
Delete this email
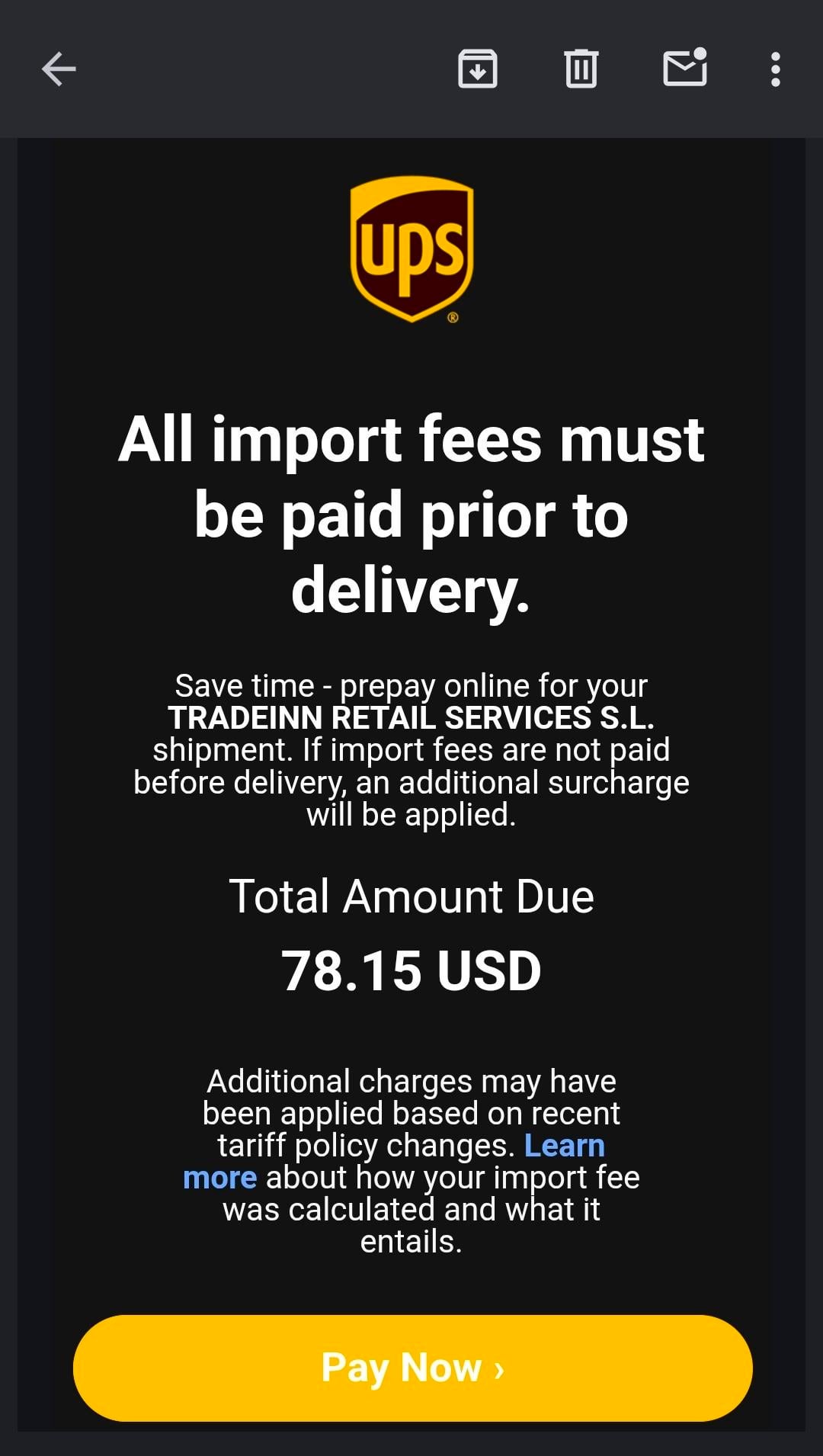point(581,69)
